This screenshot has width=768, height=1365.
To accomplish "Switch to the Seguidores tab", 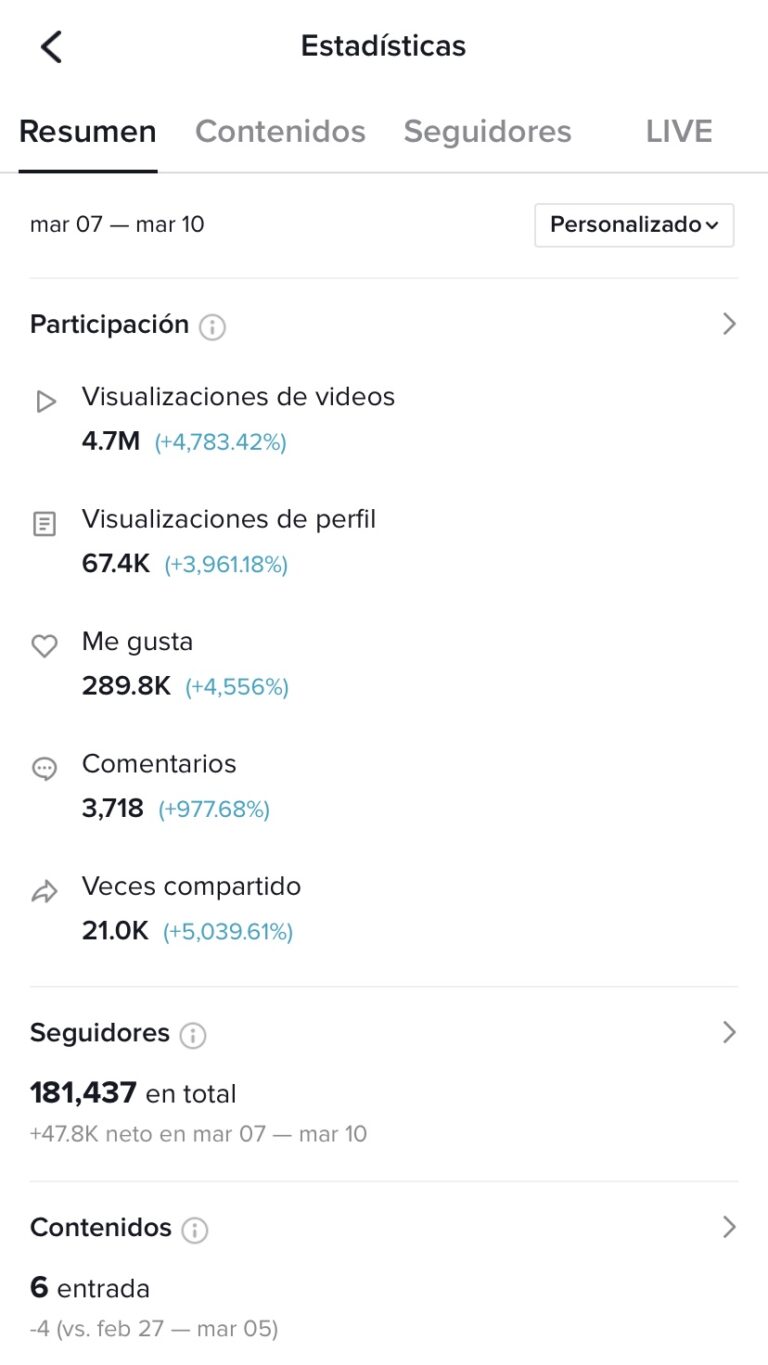I will (x=487, y=132).
